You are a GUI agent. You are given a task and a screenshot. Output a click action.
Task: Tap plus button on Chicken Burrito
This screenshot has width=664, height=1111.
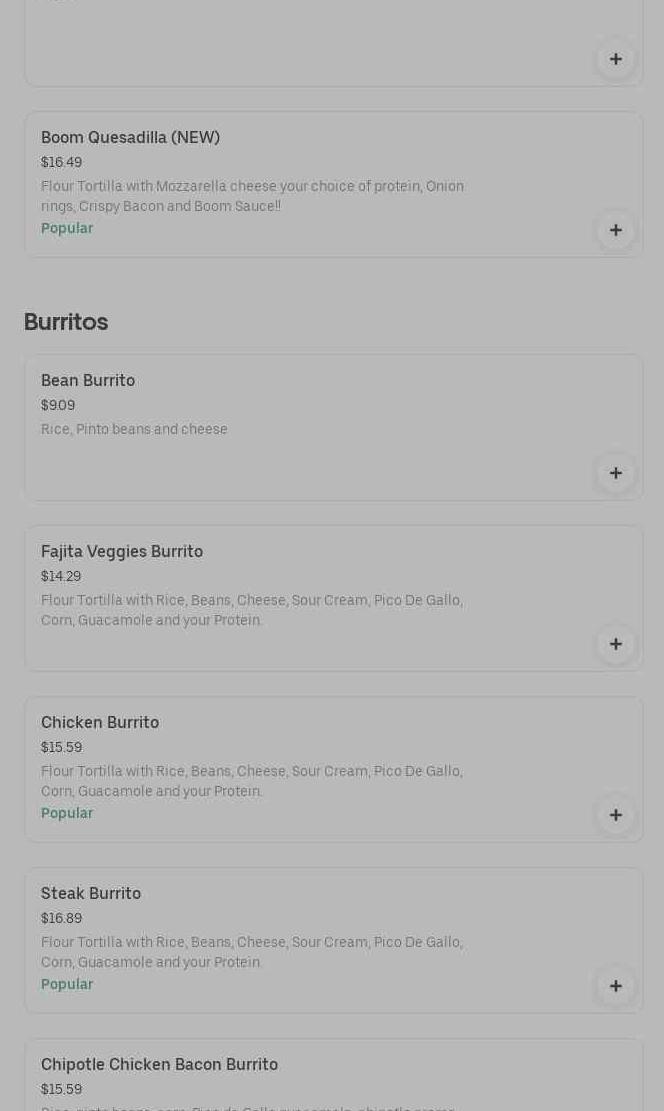point(615,816)
